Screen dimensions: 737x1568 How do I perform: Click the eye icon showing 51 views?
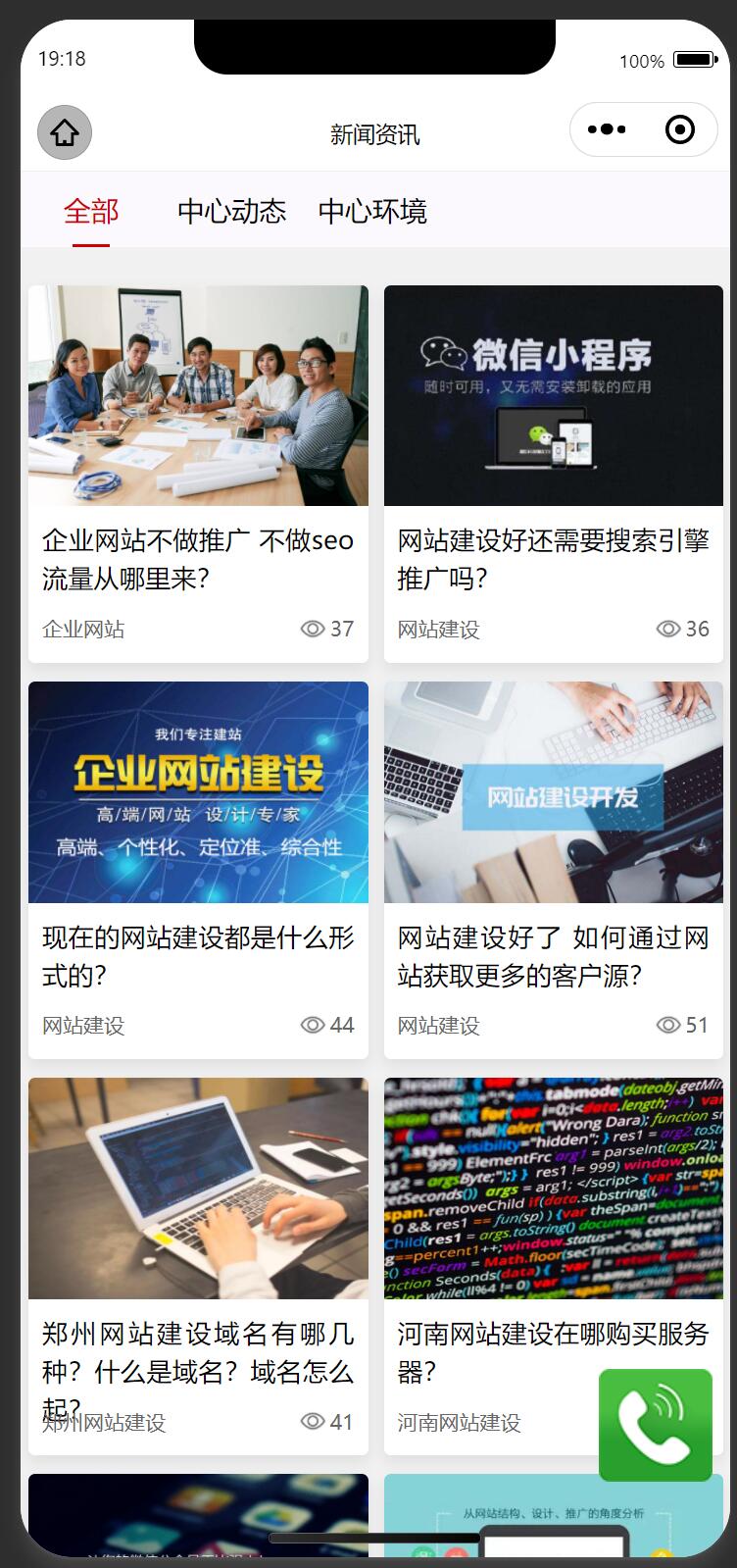669,1026
